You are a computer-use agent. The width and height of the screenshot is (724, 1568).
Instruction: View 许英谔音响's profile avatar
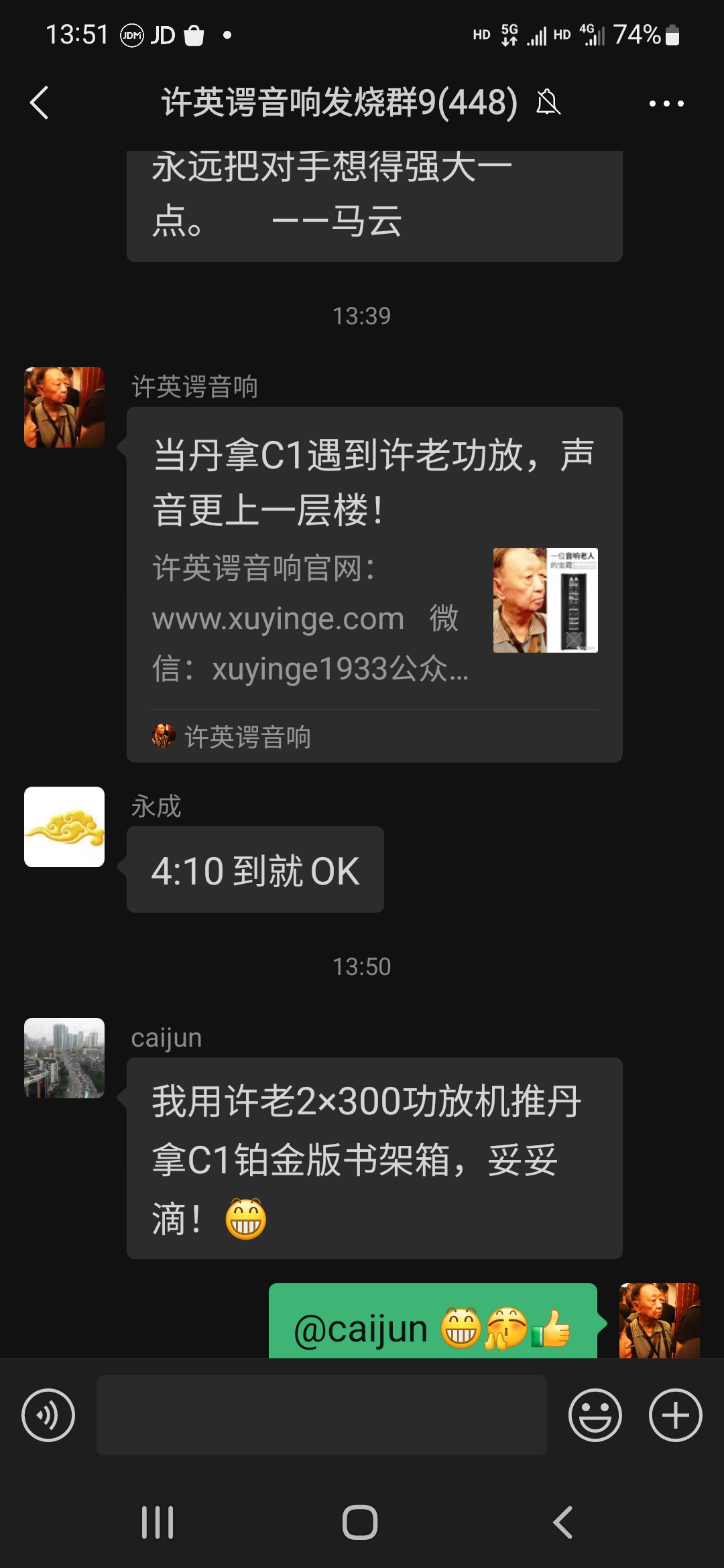[x=64, y=407]
